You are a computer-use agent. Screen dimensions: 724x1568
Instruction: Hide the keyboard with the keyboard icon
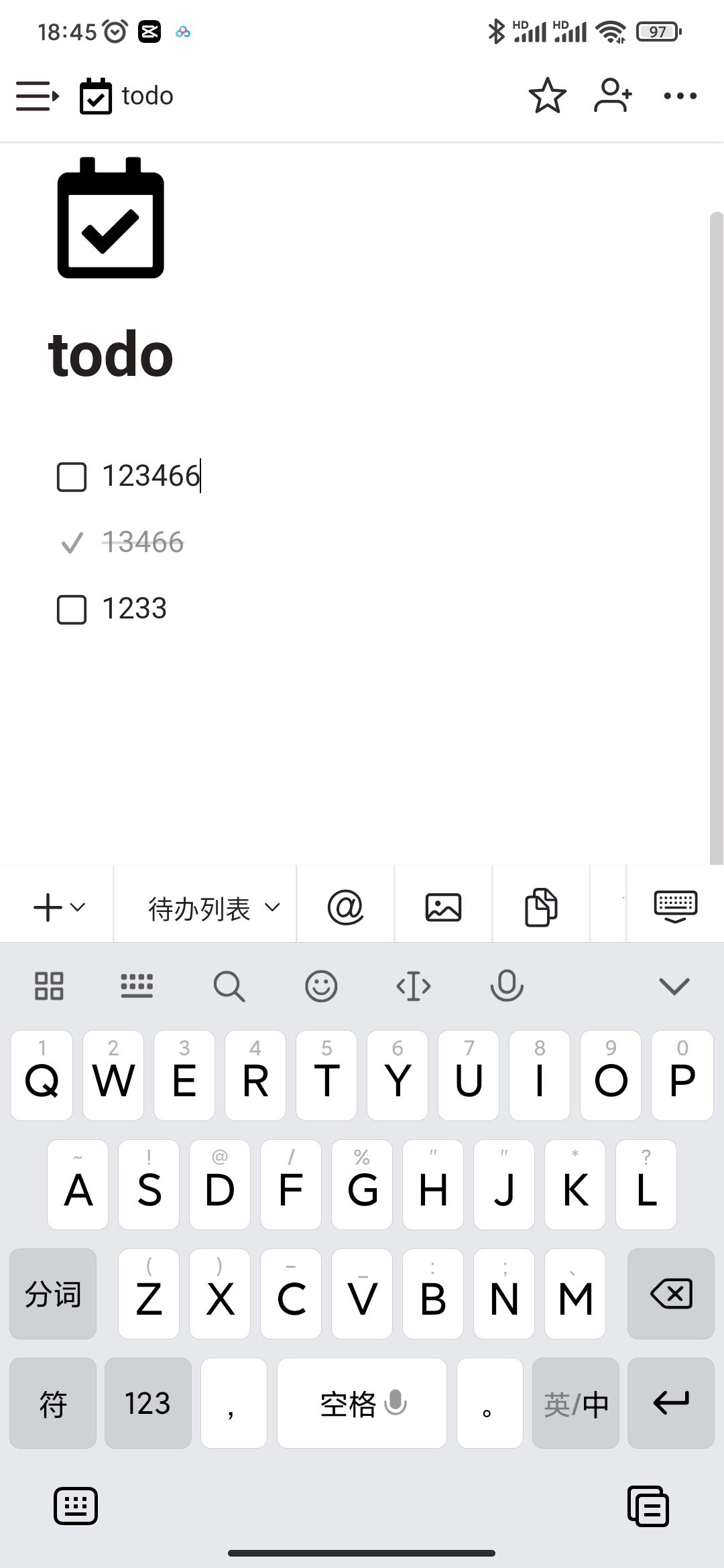675,905
